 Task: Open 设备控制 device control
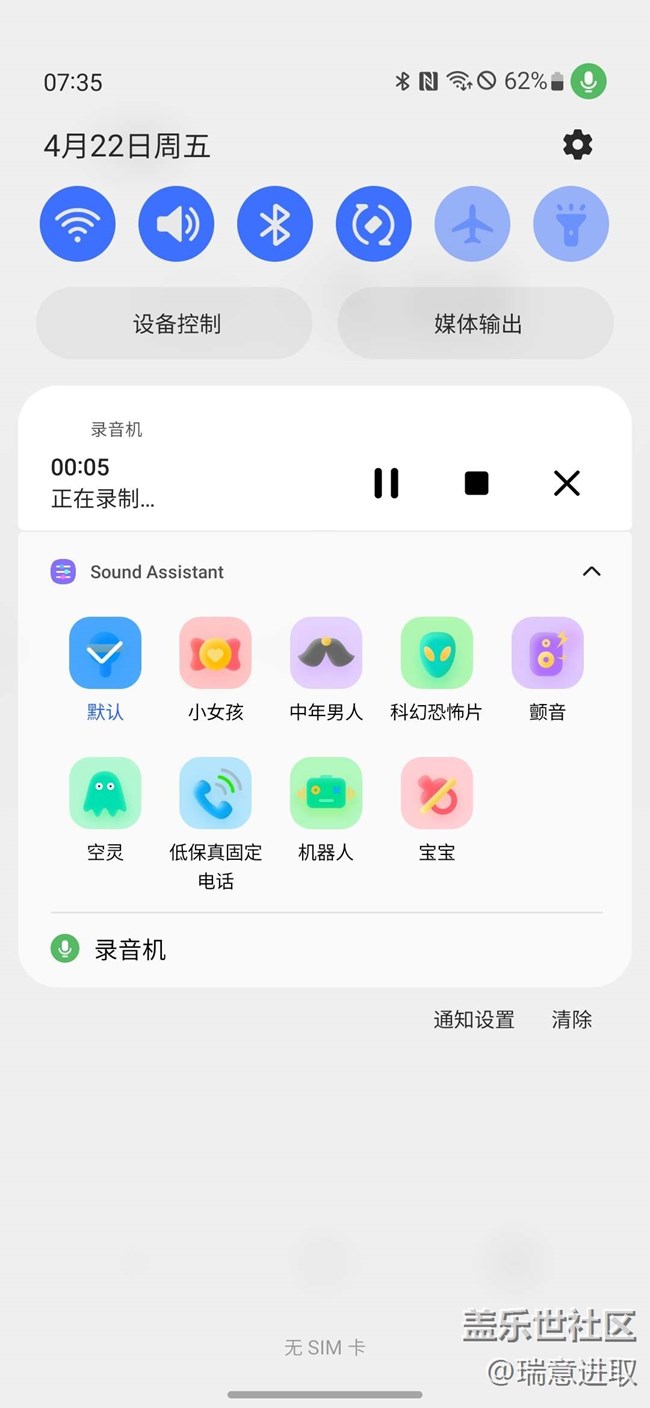(175, 323)
